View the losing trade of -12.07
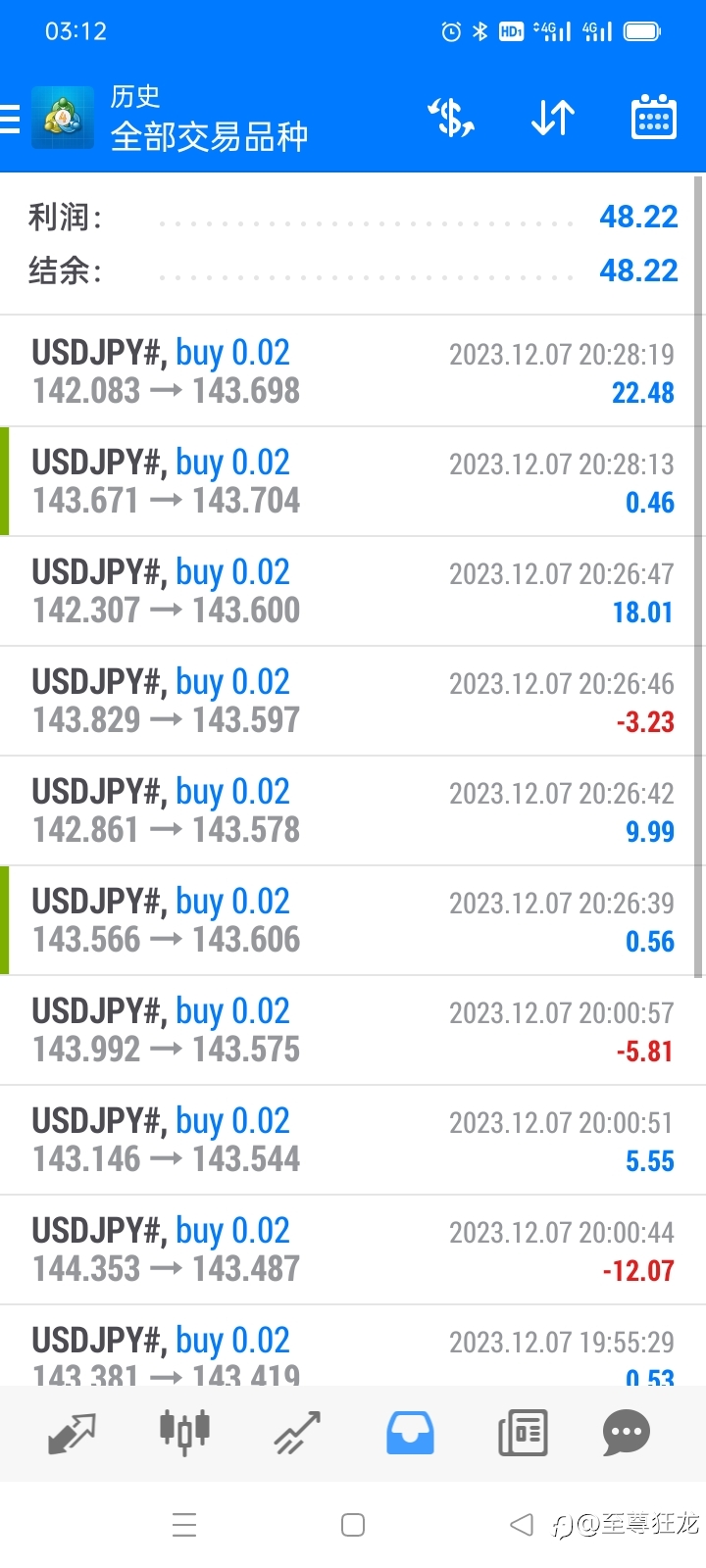Image resolution: width=706 pixels, height=1568 pixels. coord(353,1249)
